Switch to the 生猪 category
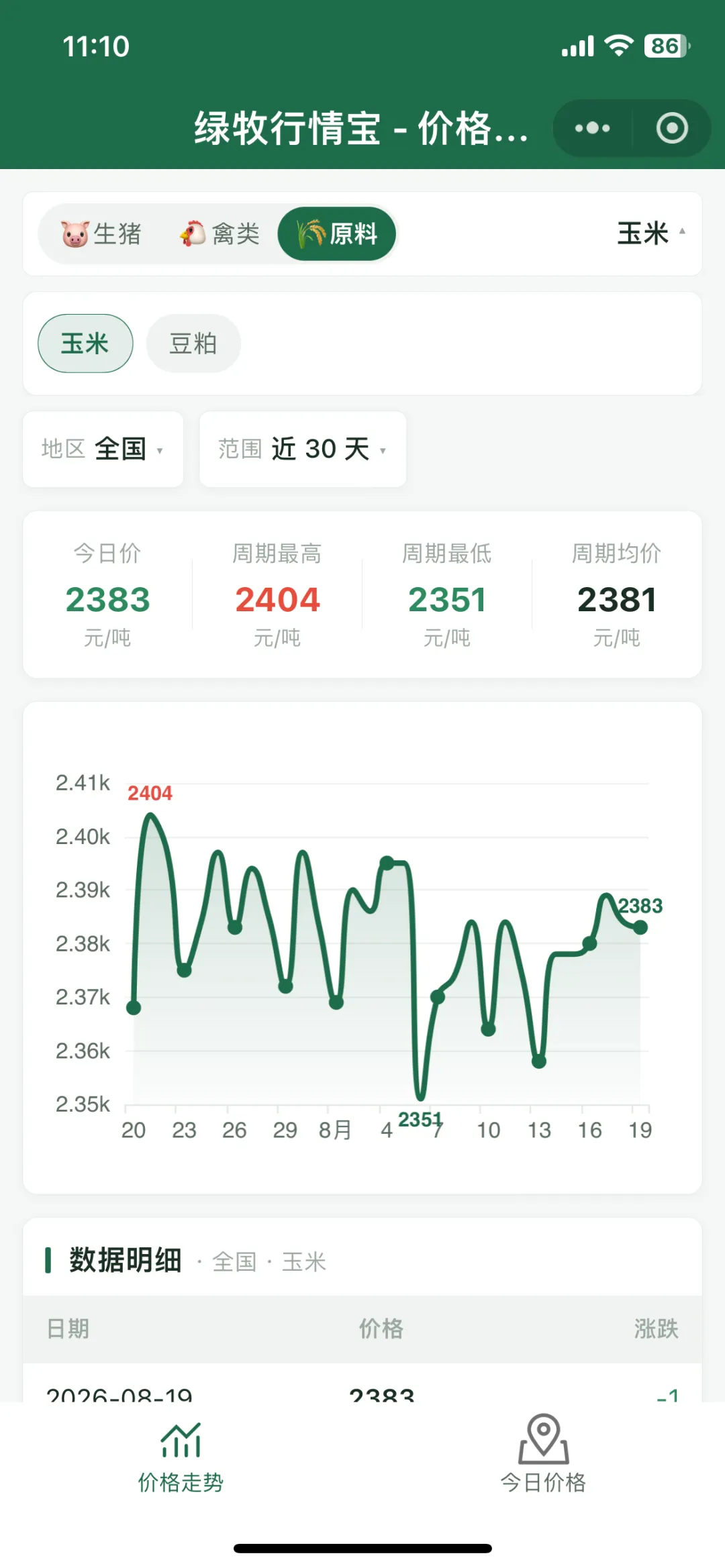 point(102,233)
